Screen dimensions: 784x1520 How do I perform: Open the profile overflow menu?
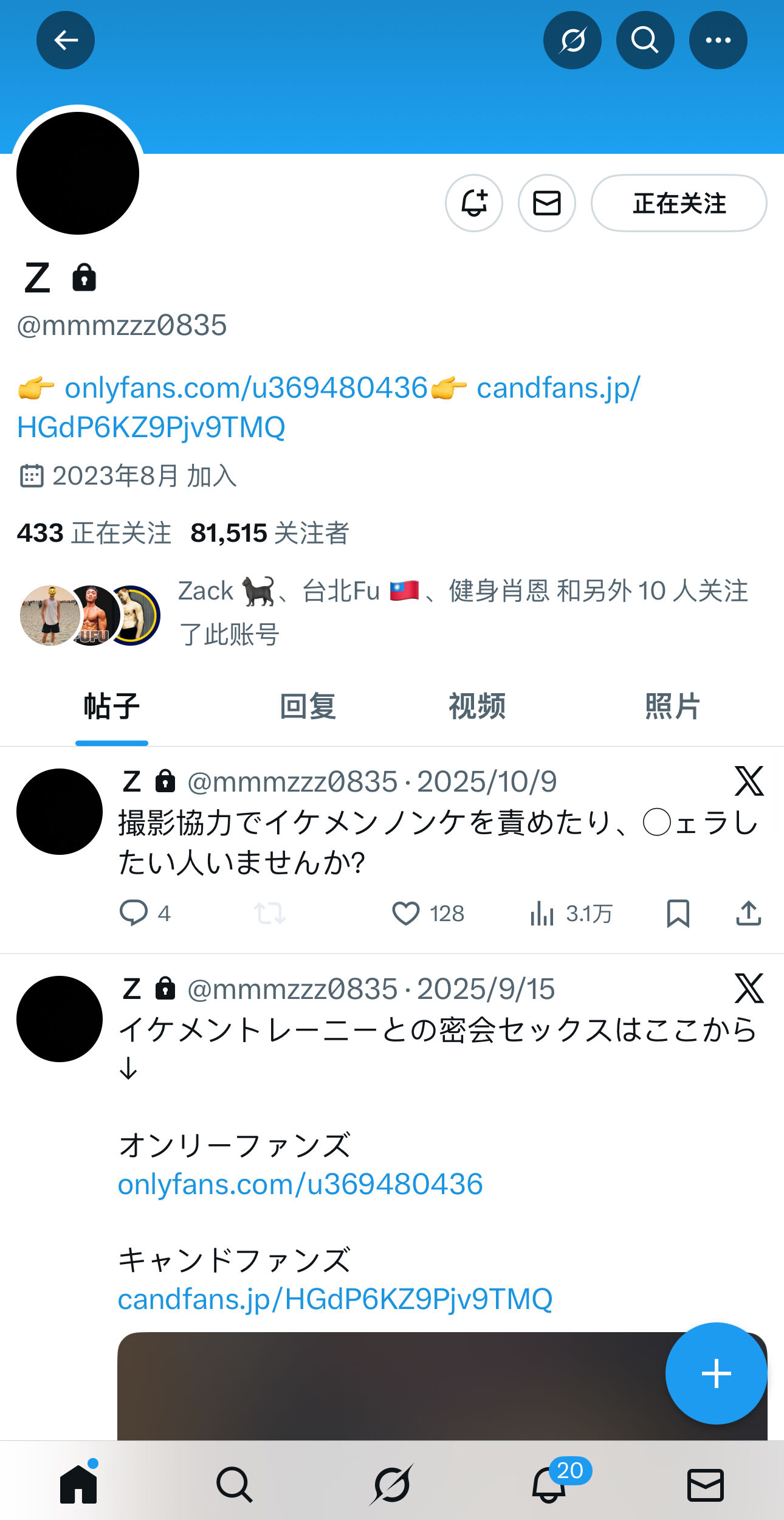pos(718,40)
